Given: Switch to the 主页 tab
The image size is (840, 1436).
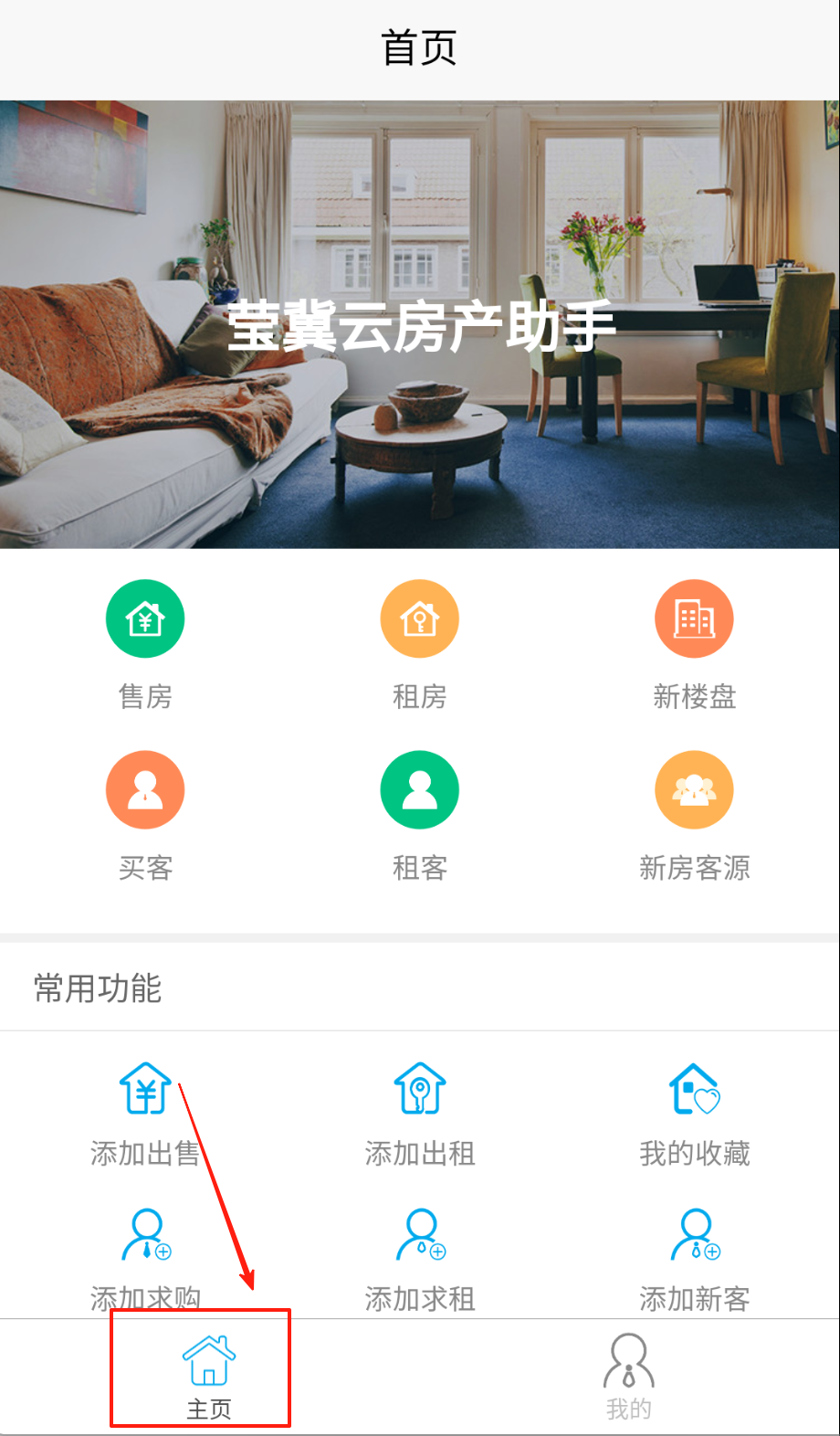Looking at the screenshot, I should tap(209, 1375).
